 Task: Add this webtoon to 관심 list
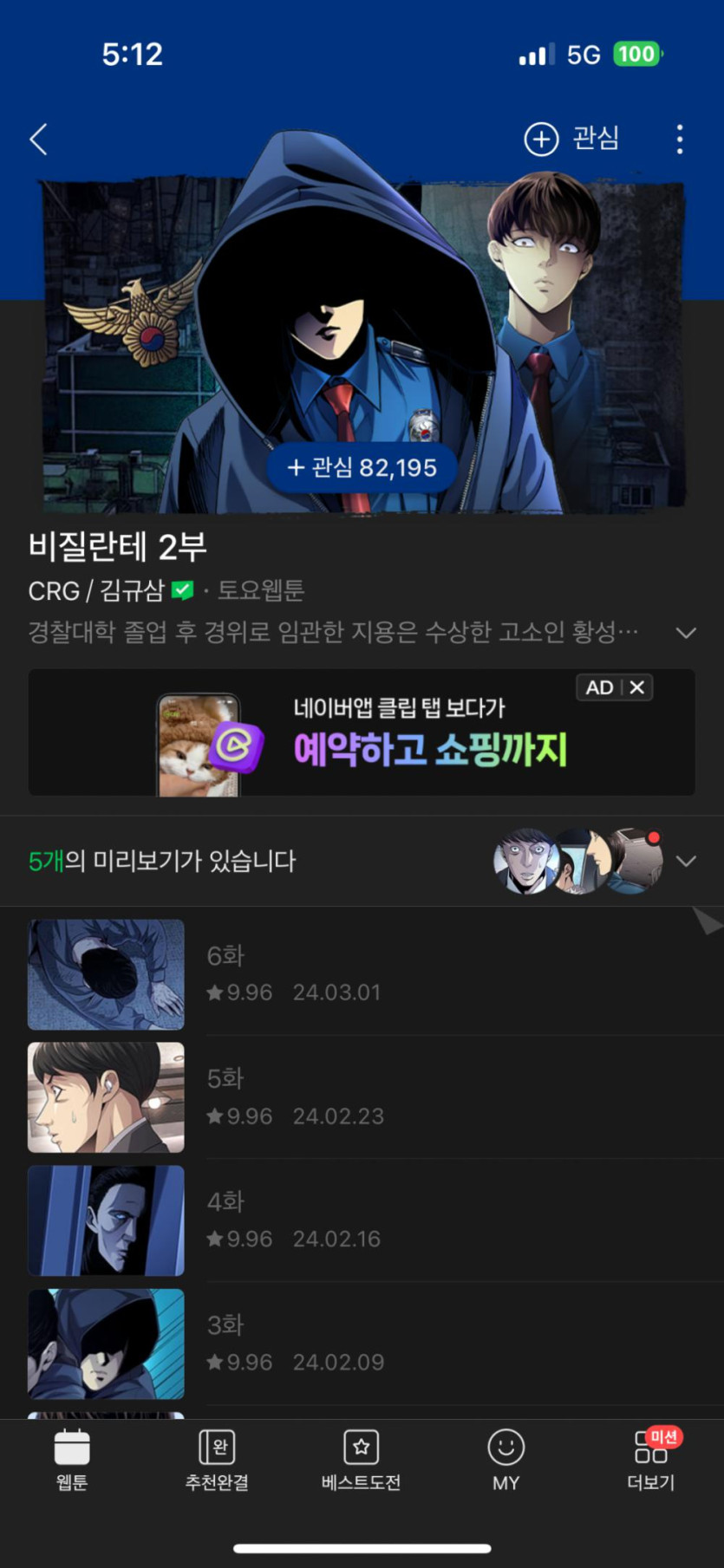(571, 139)
